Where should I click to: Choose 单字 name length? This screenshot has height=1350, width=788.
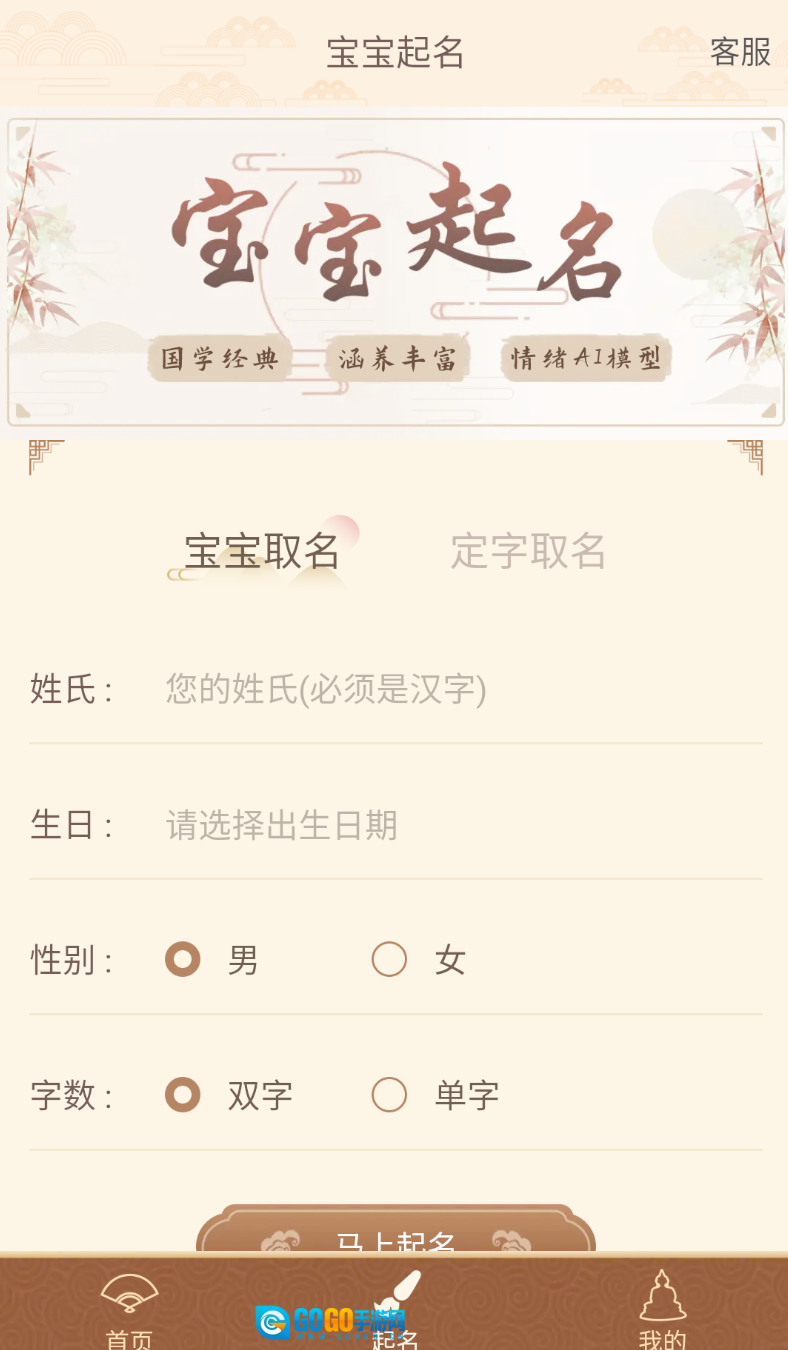[389, 1095]
